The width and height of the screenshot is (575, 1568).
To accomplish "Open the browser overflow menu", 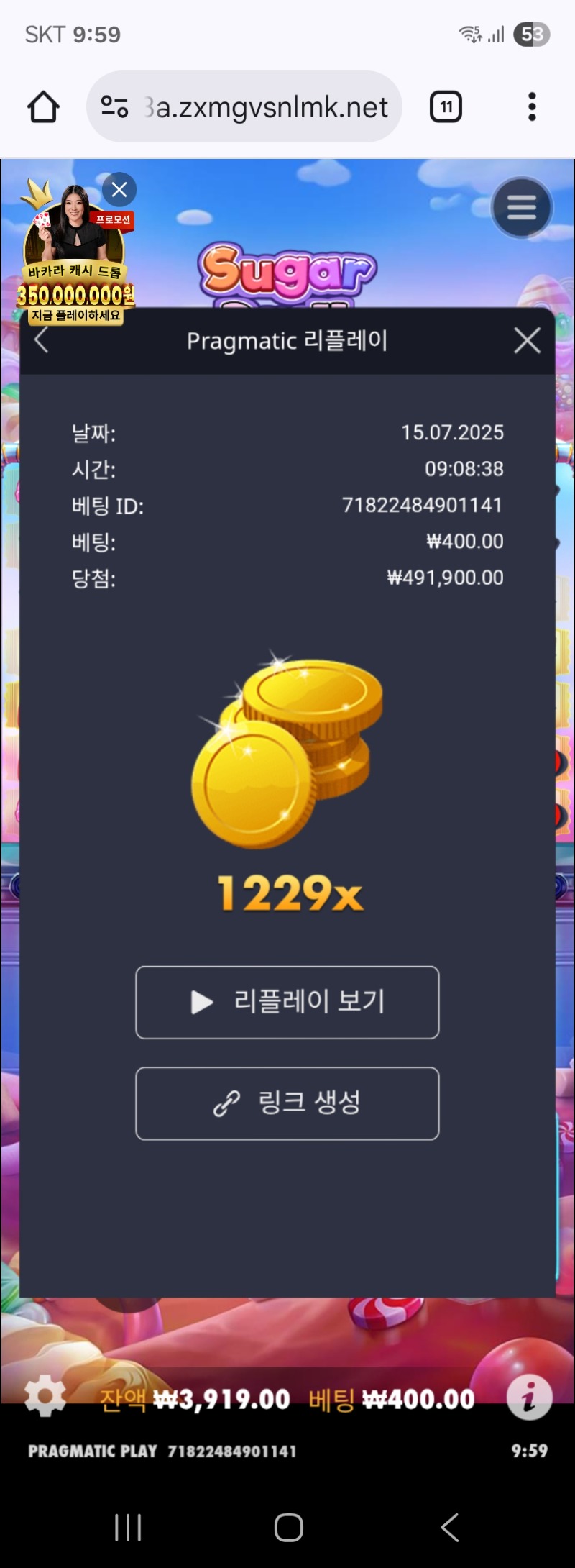I will 532,107.
